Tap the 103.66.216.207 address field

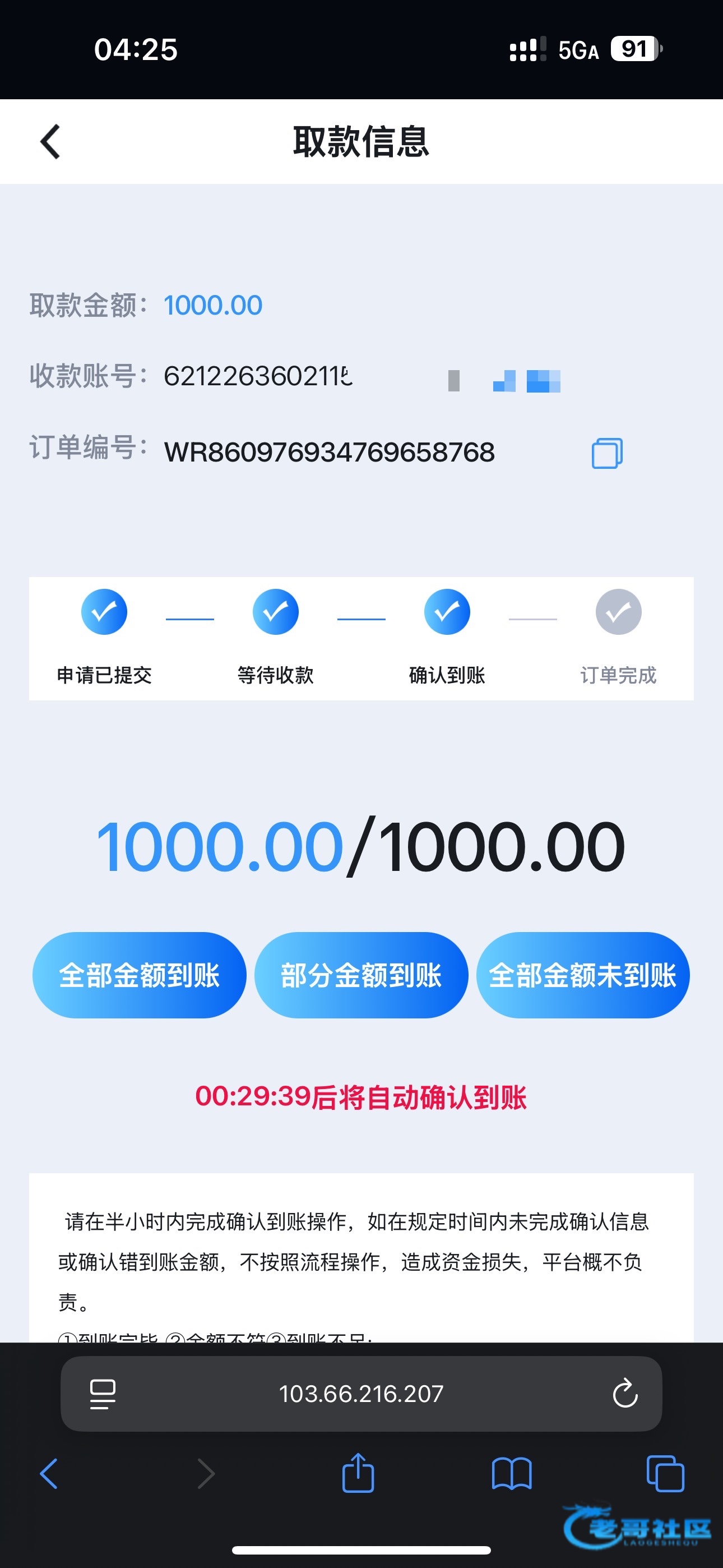361,1393
